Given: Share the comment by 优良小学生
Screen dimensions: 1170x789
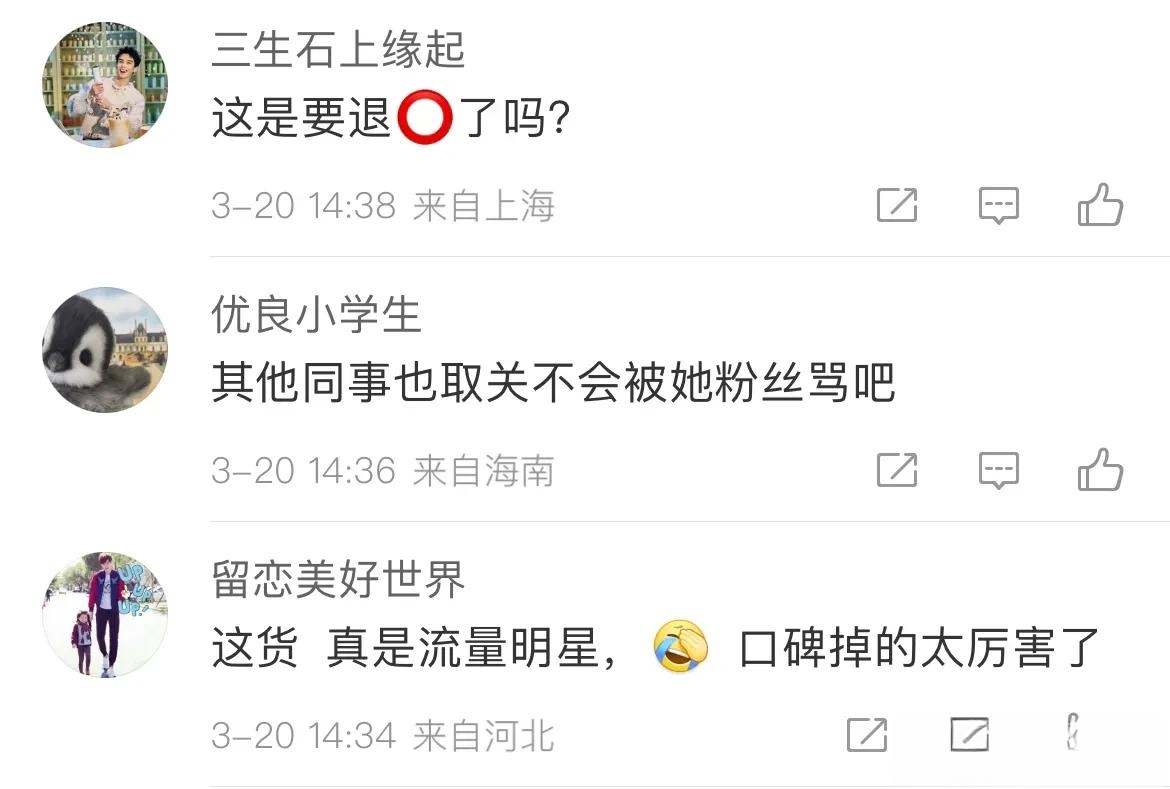Looking at the screenshot, I should [x=897, y=469].
